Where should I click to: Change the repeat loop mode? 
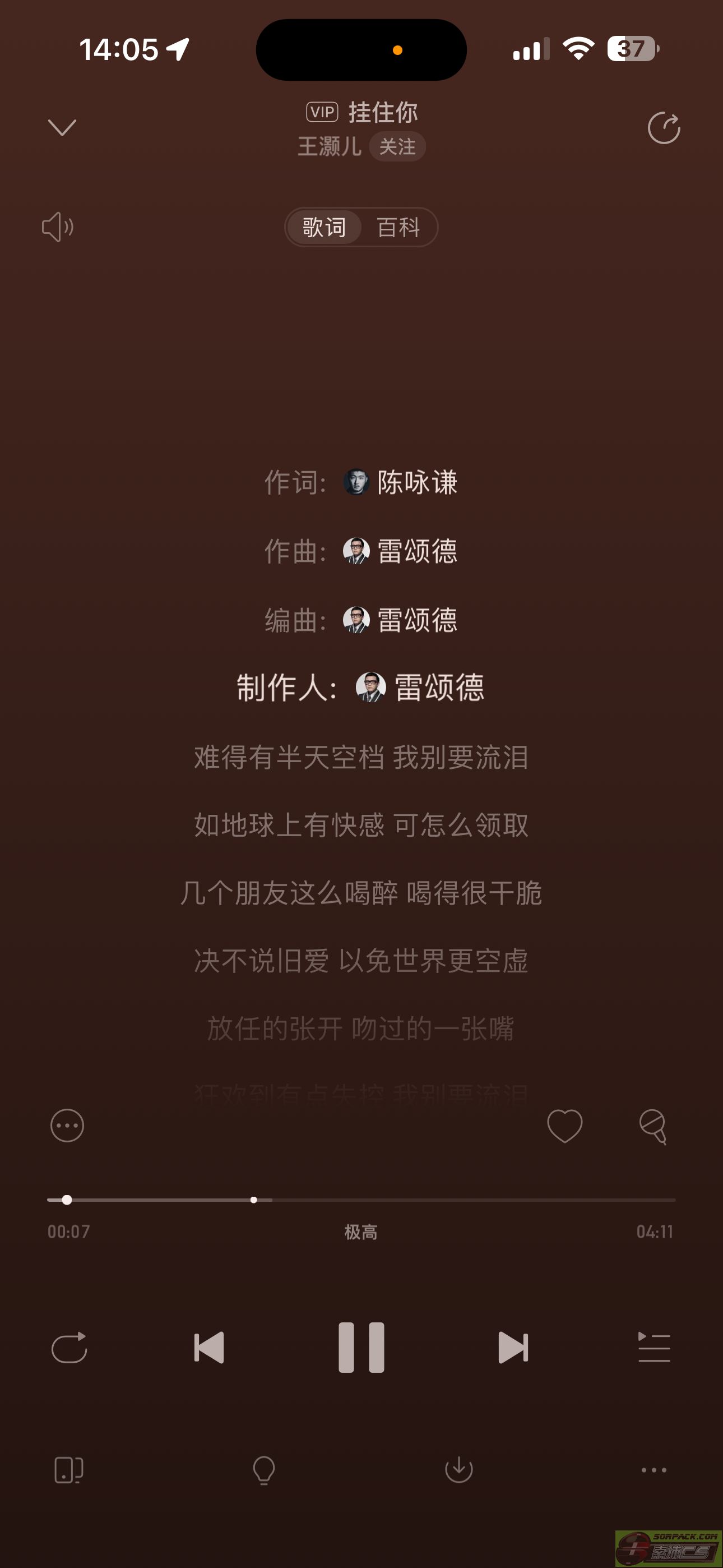pyautogui.click(x=69, y=1348)
